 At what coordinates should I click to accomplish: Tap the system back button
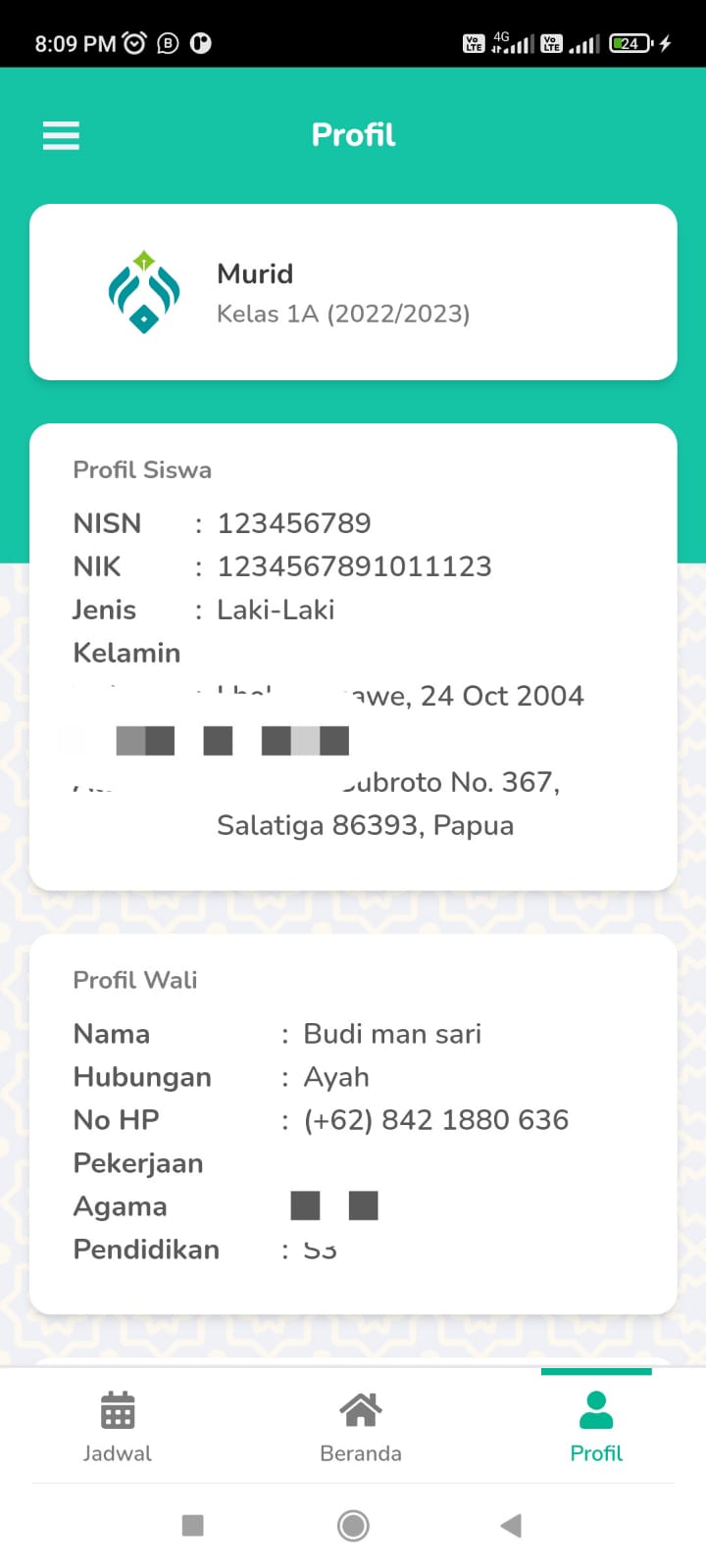[x=511, y=1525]
